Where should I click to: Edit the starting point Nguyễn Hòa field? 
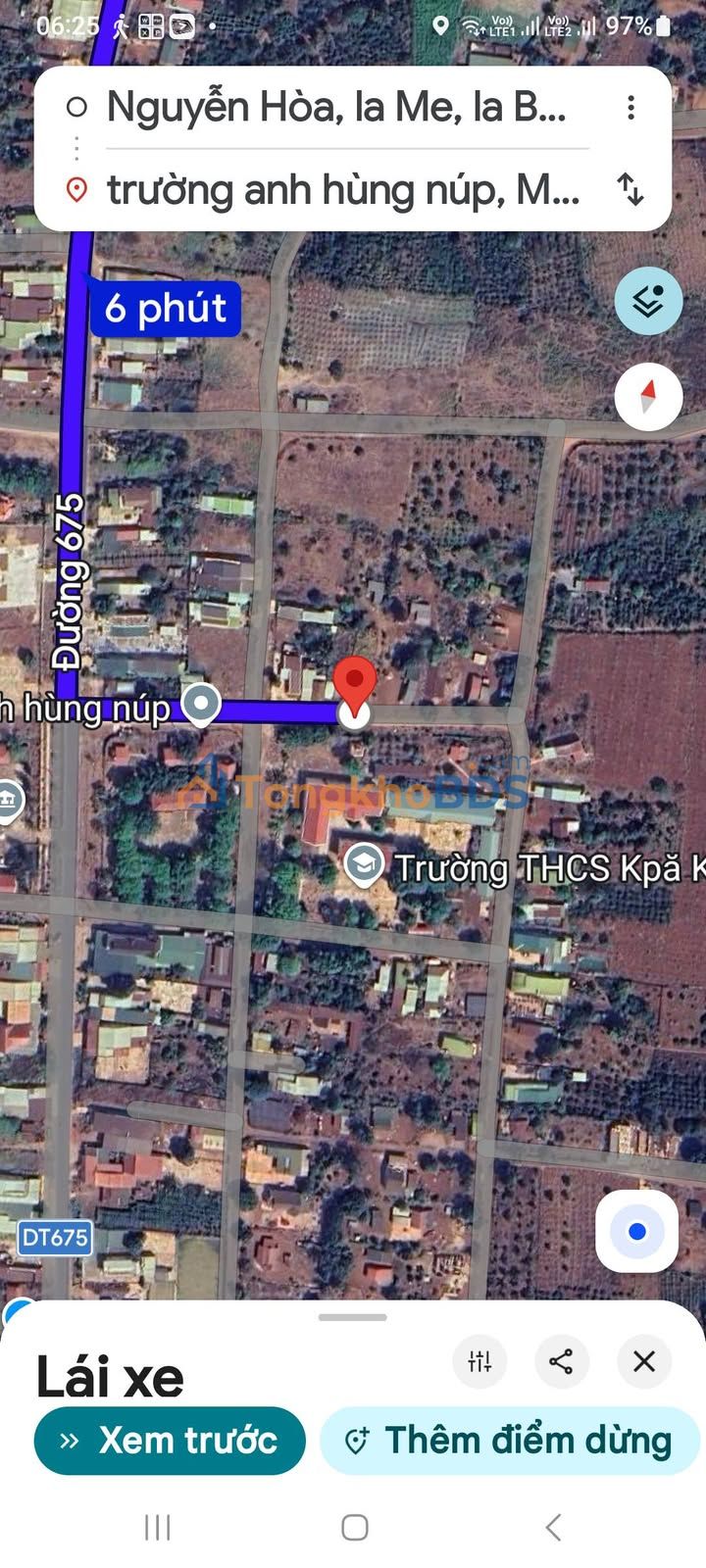(x=335, y=107)
